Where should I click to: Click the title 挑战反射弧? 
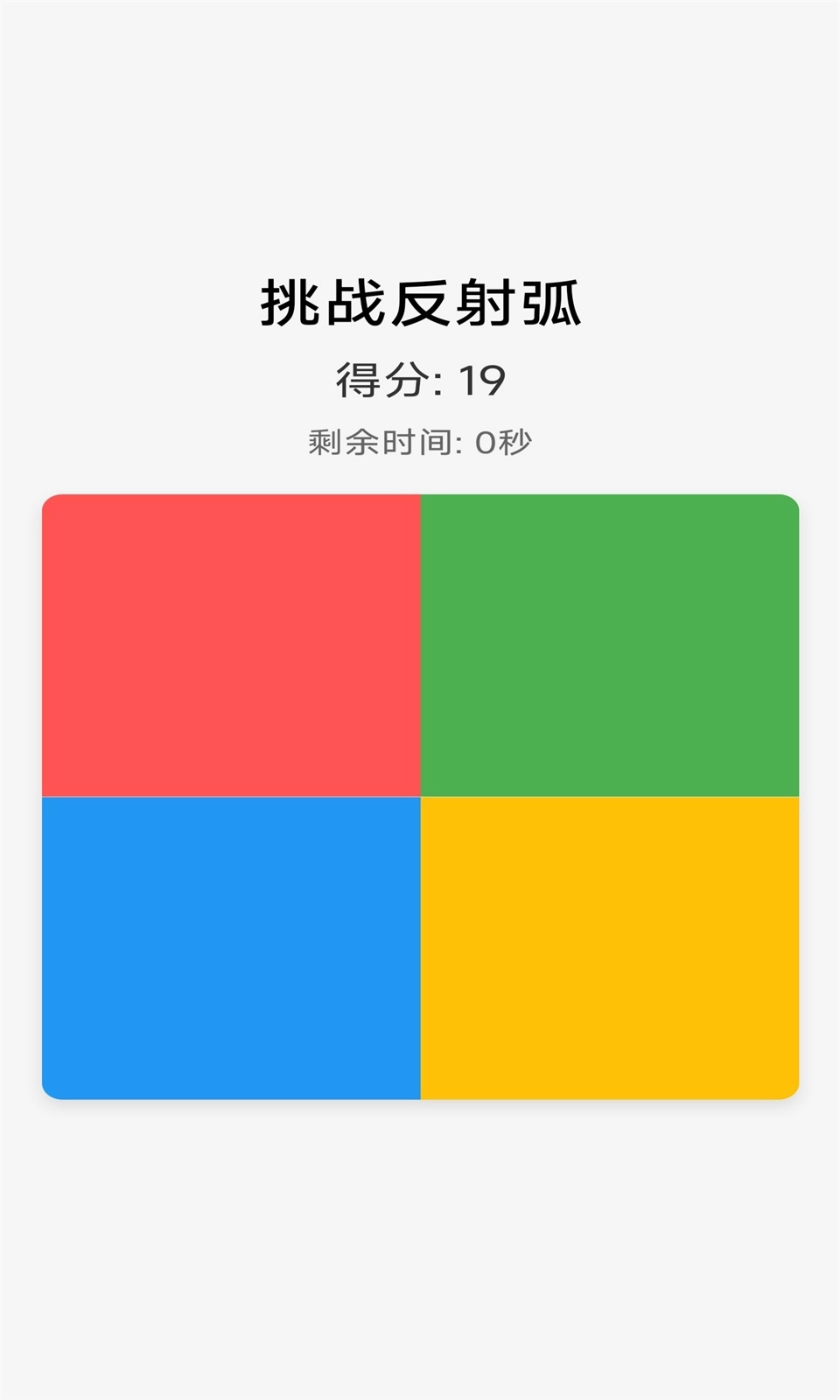[x=420, y=302]
